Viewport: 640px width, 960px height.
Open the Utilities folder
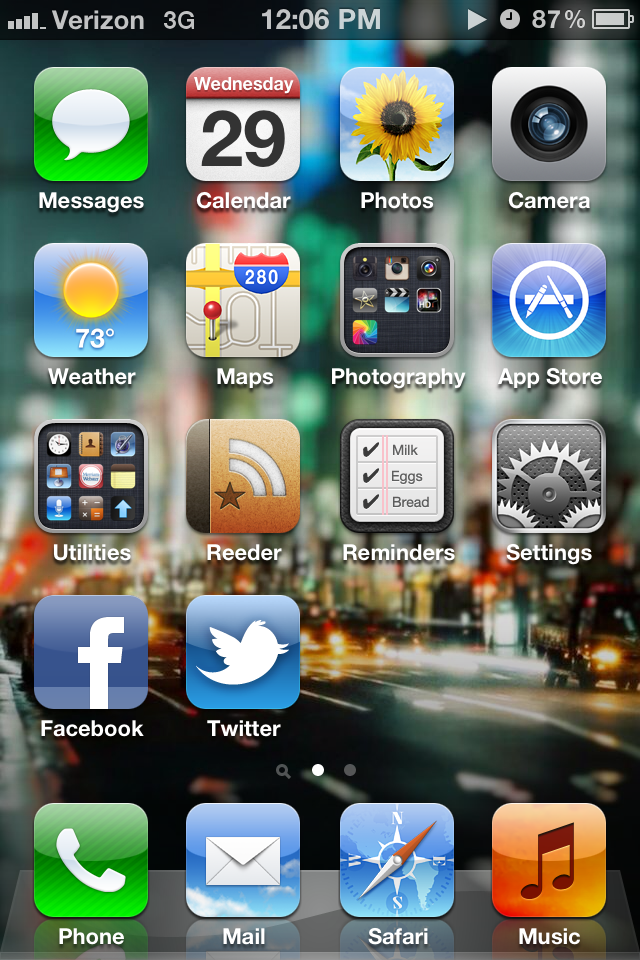pos(91,476)
